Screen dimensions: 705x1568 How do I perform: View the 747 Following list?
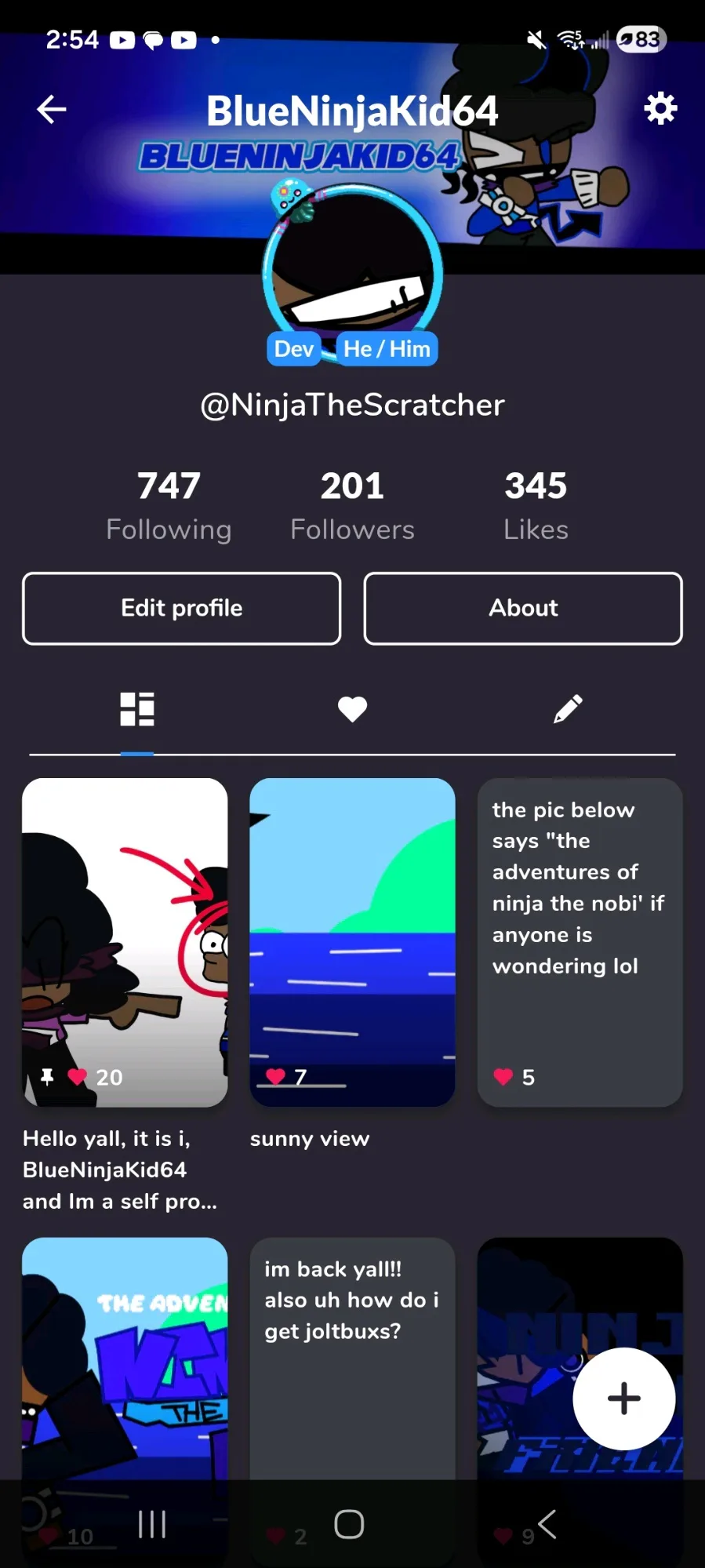[169, 506]
